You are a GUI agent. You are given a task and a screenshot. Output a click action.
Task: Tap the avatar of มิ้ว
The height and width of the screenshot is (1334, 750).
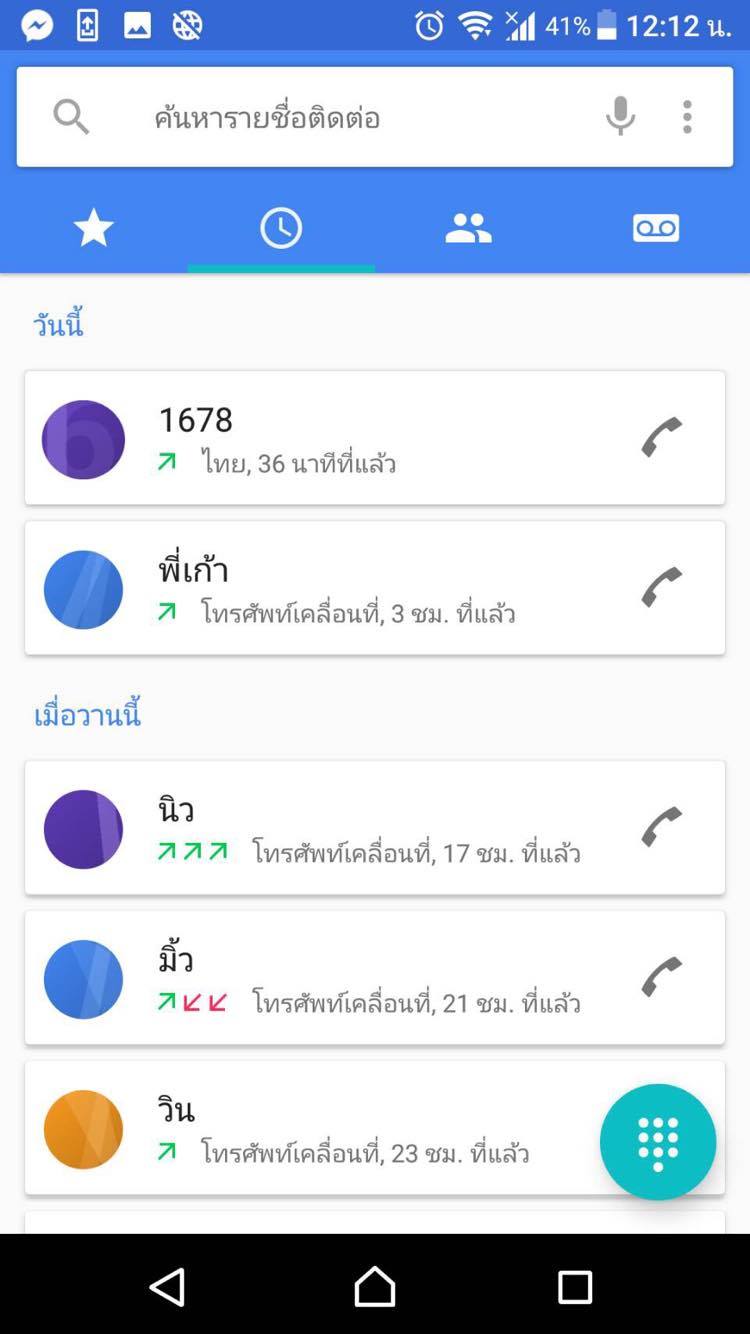click(x=83, y=979)
